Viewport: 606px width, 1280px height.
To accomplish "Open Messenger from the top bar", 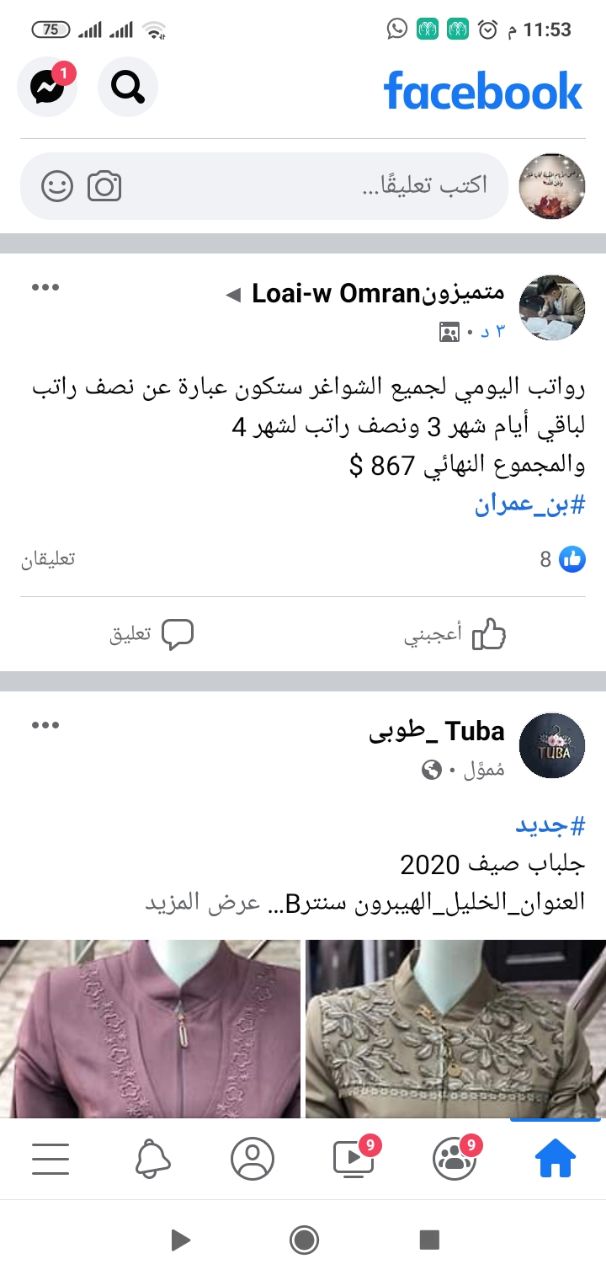I will point(47,88).
